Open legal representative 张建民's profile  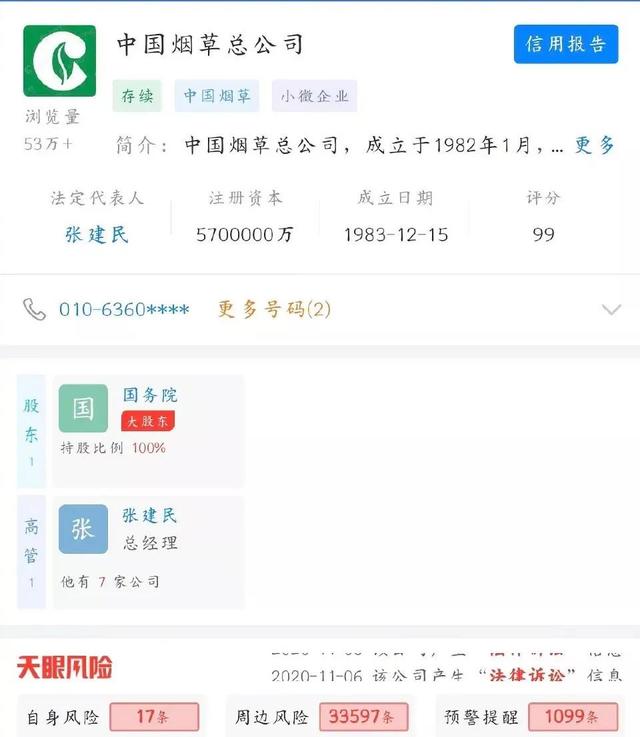(97, 235)
